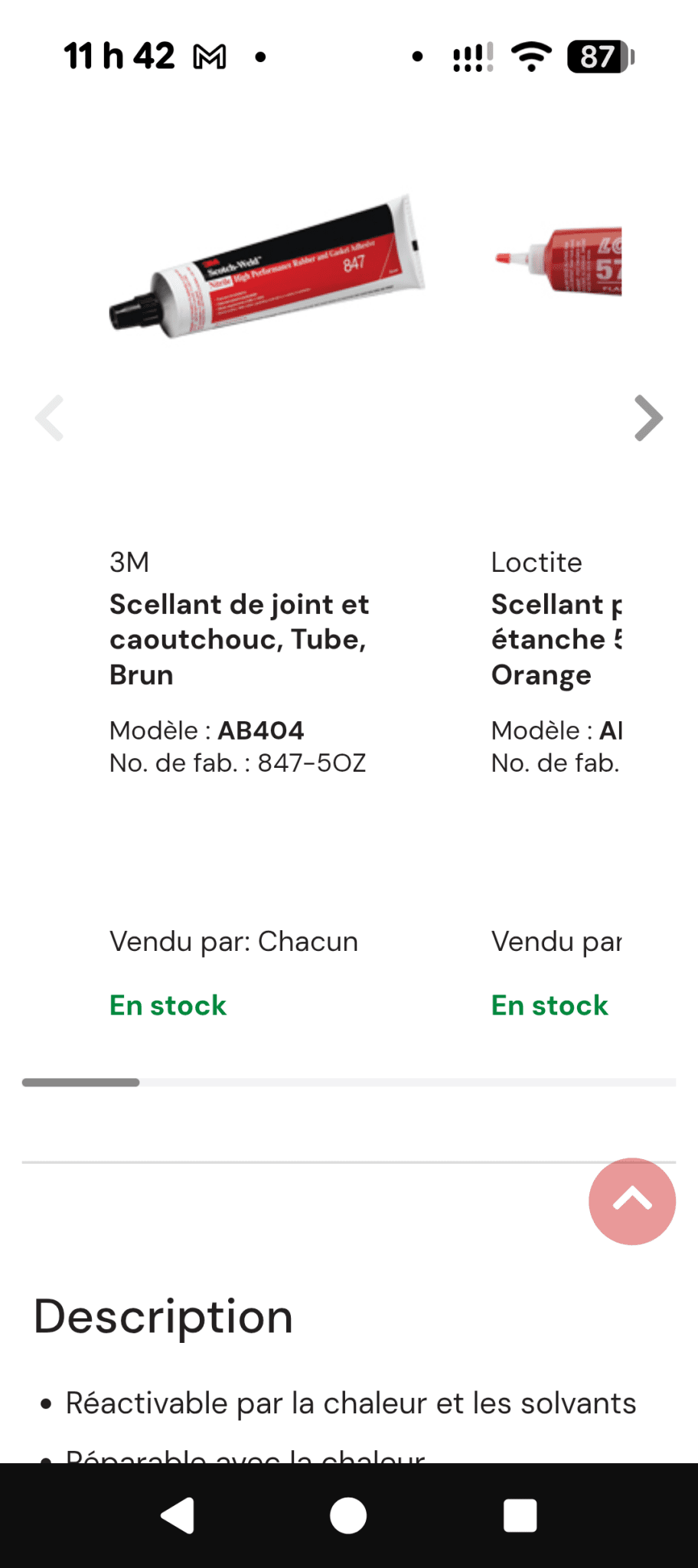Tap the Wi-Fi status icon
Image resolution: width=698 pixels, height=1568 pixels.
pyautogui.click(x=530, y=55)
